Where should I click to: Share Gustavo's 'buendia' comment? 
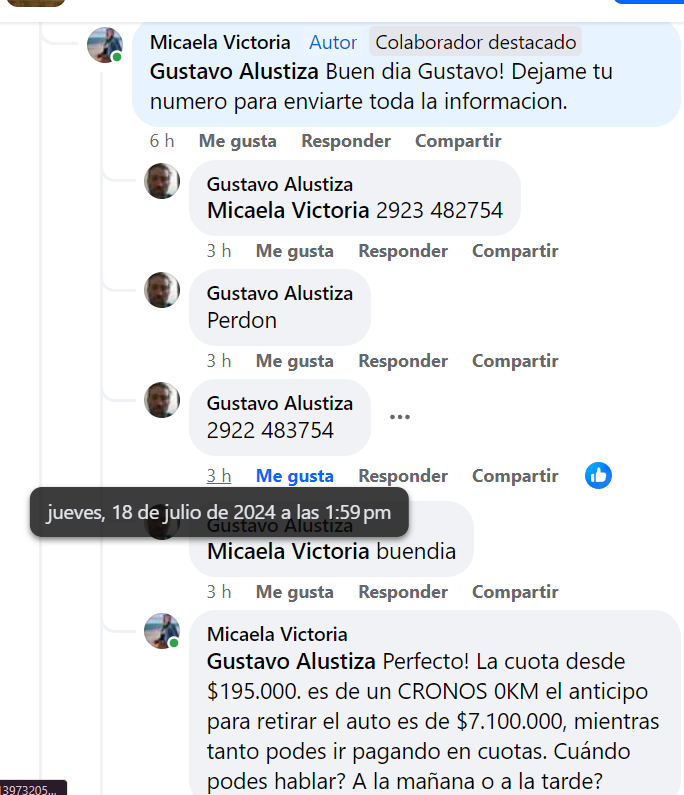tap(515, 592)
